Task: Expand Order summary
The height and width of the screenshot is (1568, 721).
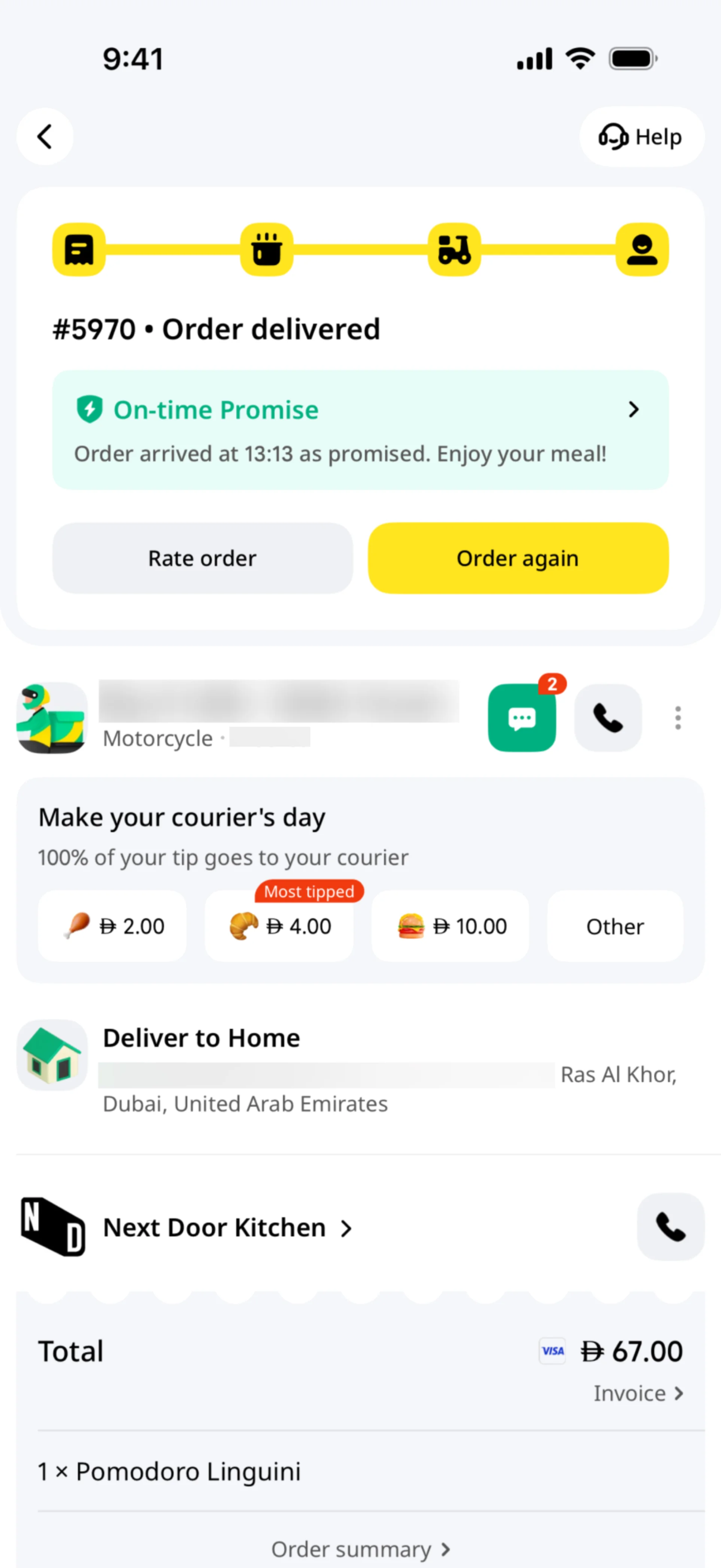Action: pos(360,1548)
